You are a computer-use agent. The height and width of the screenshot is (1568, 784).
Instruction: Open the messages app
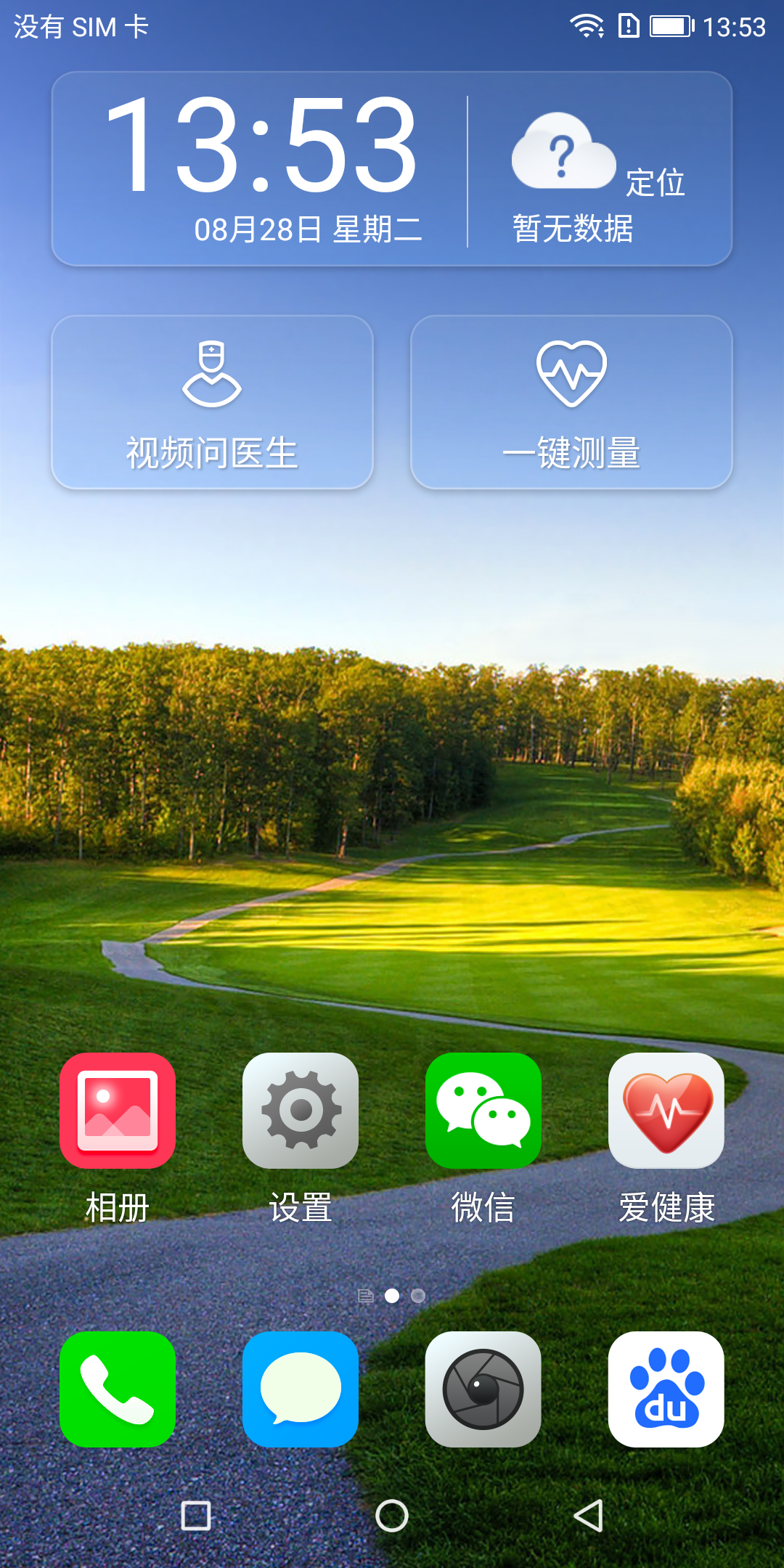301,1389
